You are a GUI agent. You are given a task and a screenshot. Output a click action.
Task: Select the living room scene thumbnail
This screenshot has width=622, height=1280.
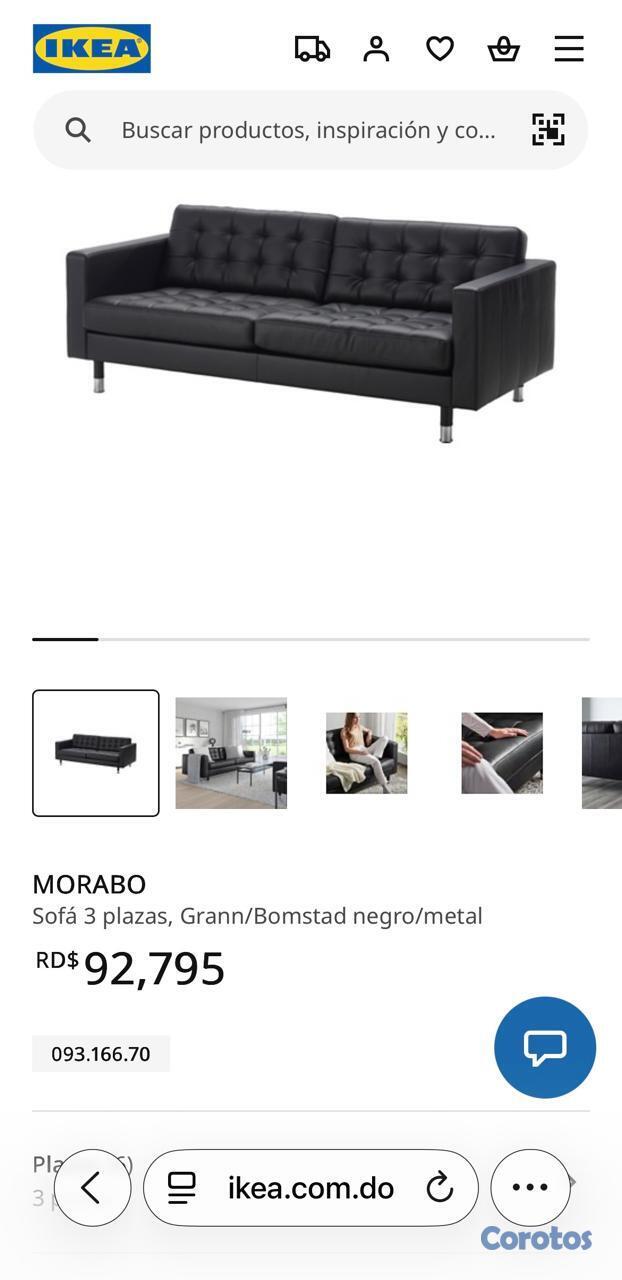(x=231, y=753)
